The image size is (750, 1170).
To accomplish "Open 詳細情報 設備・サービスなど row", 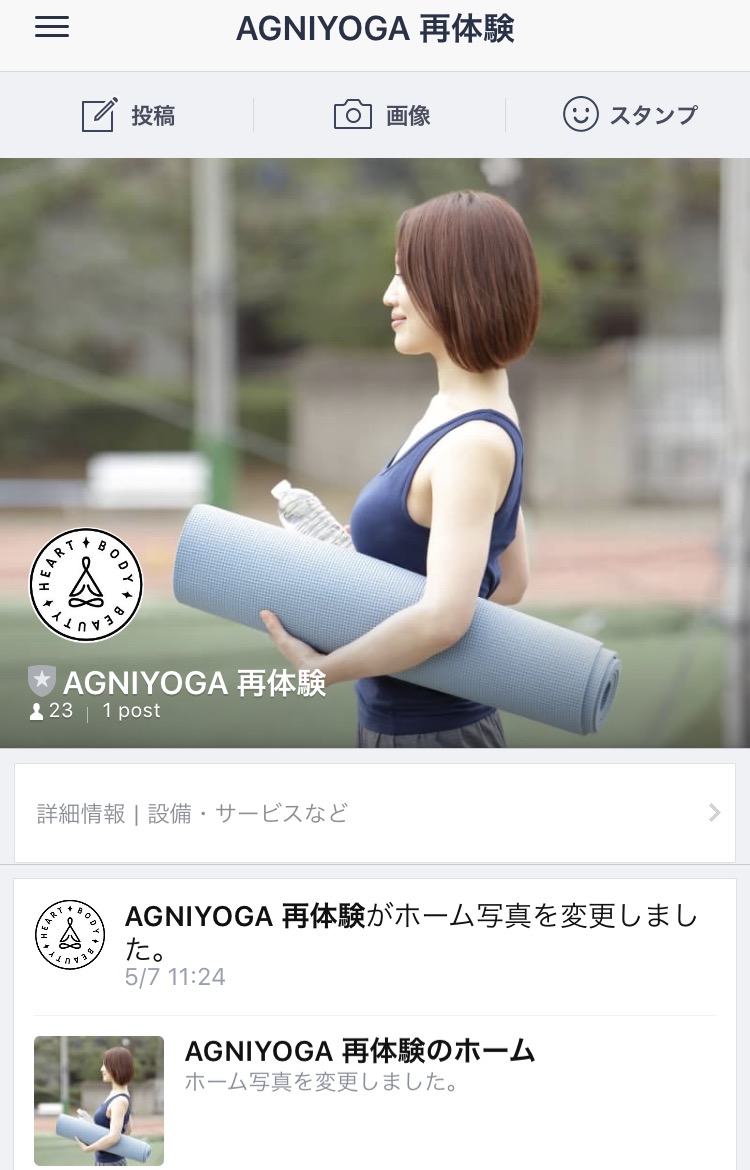I will coord(375,813).
